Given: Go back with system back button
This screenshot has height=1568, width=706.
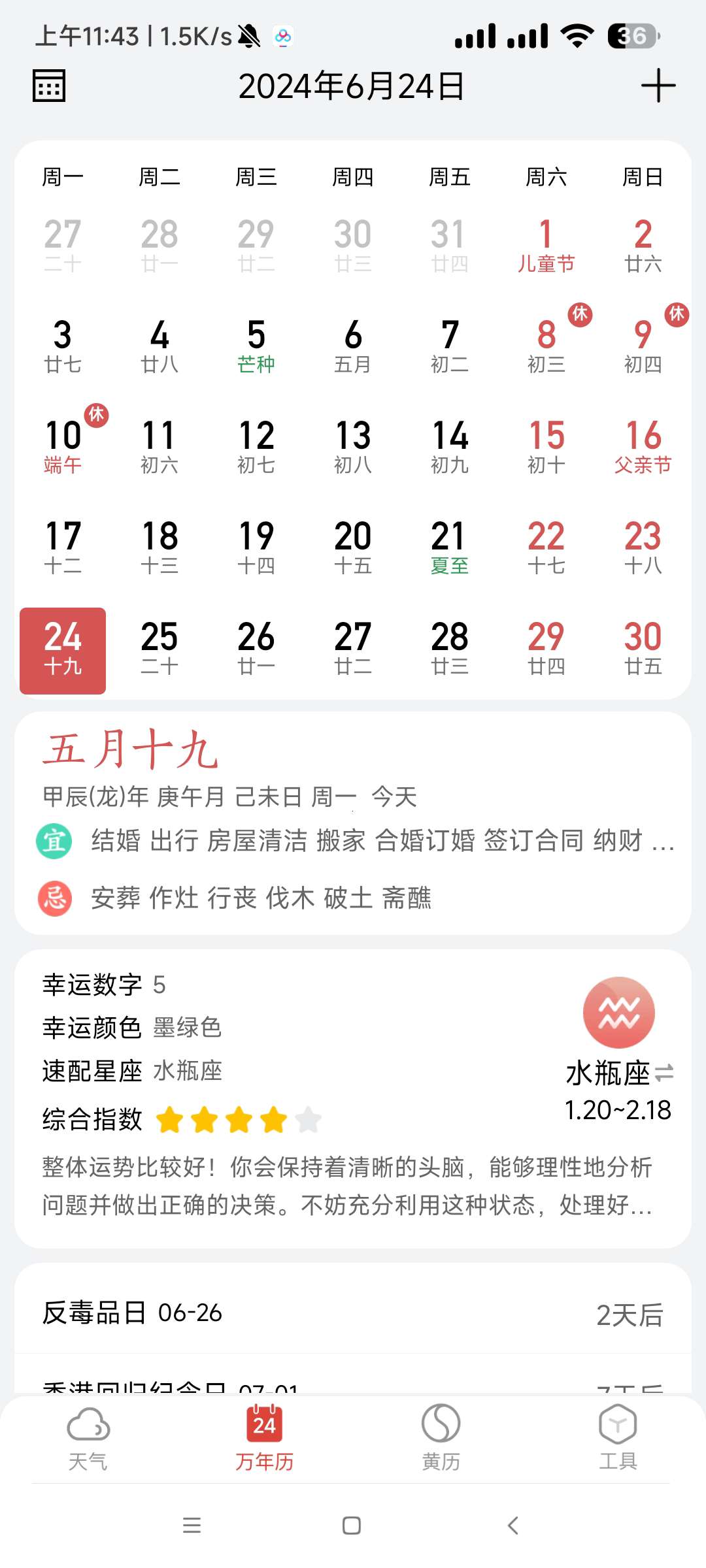Looking at the screenshot, I should click(513, 1526).
